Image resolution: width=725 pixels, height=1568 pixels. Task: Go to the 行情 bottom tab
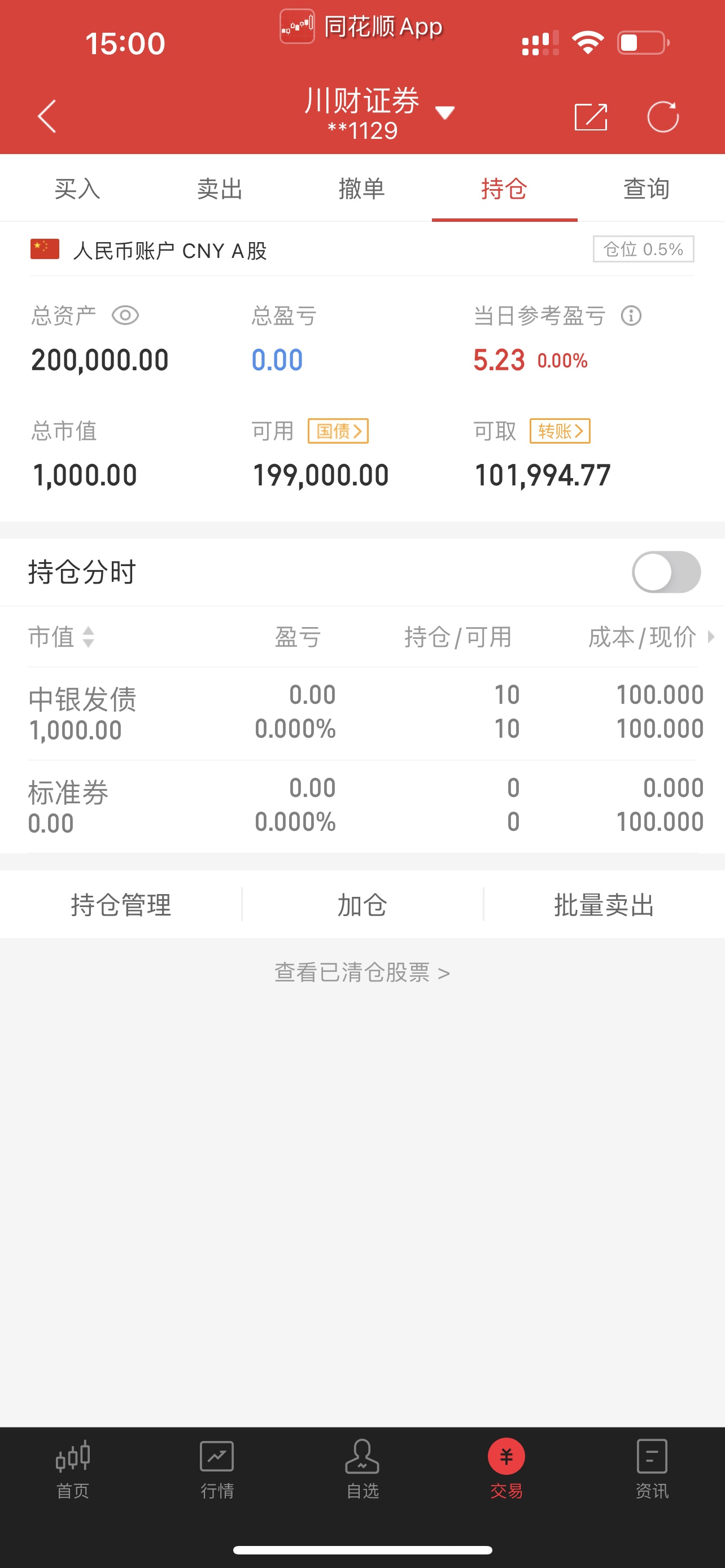[x=217, y=1469]
